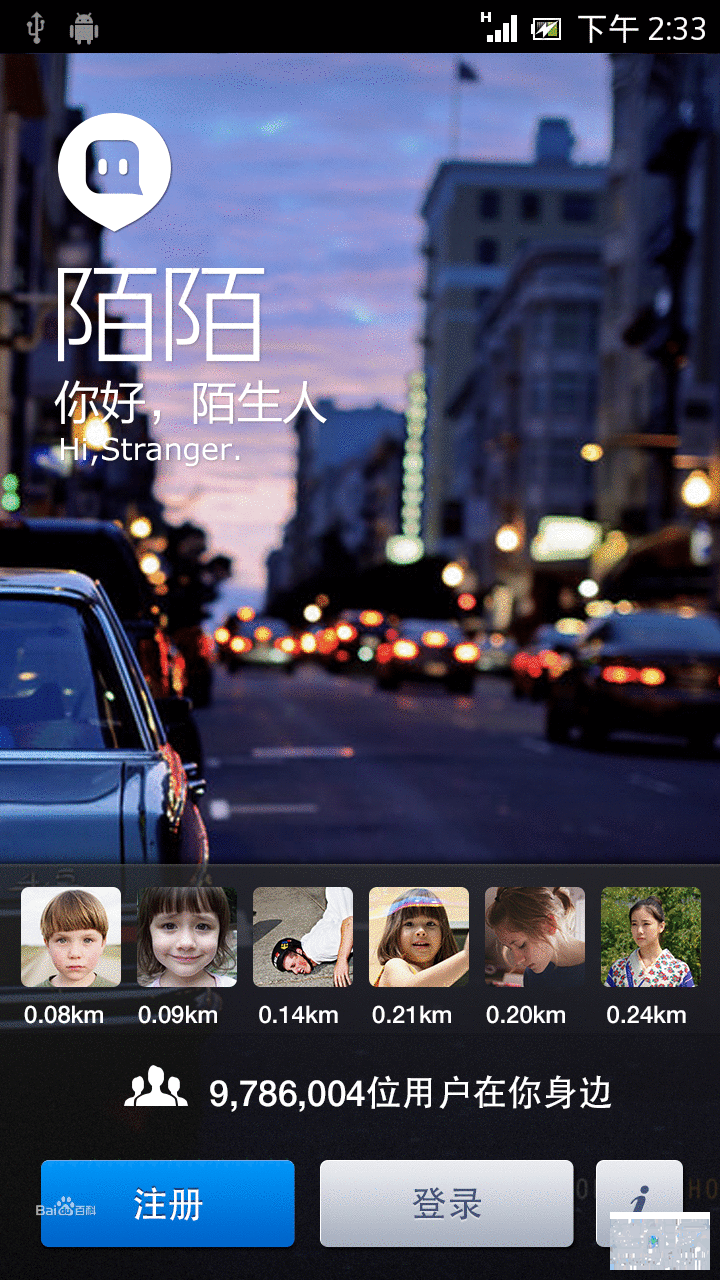The image size is (720, 1280).
Task: View the nearby user at 0.09km
Action: [187, 937]
